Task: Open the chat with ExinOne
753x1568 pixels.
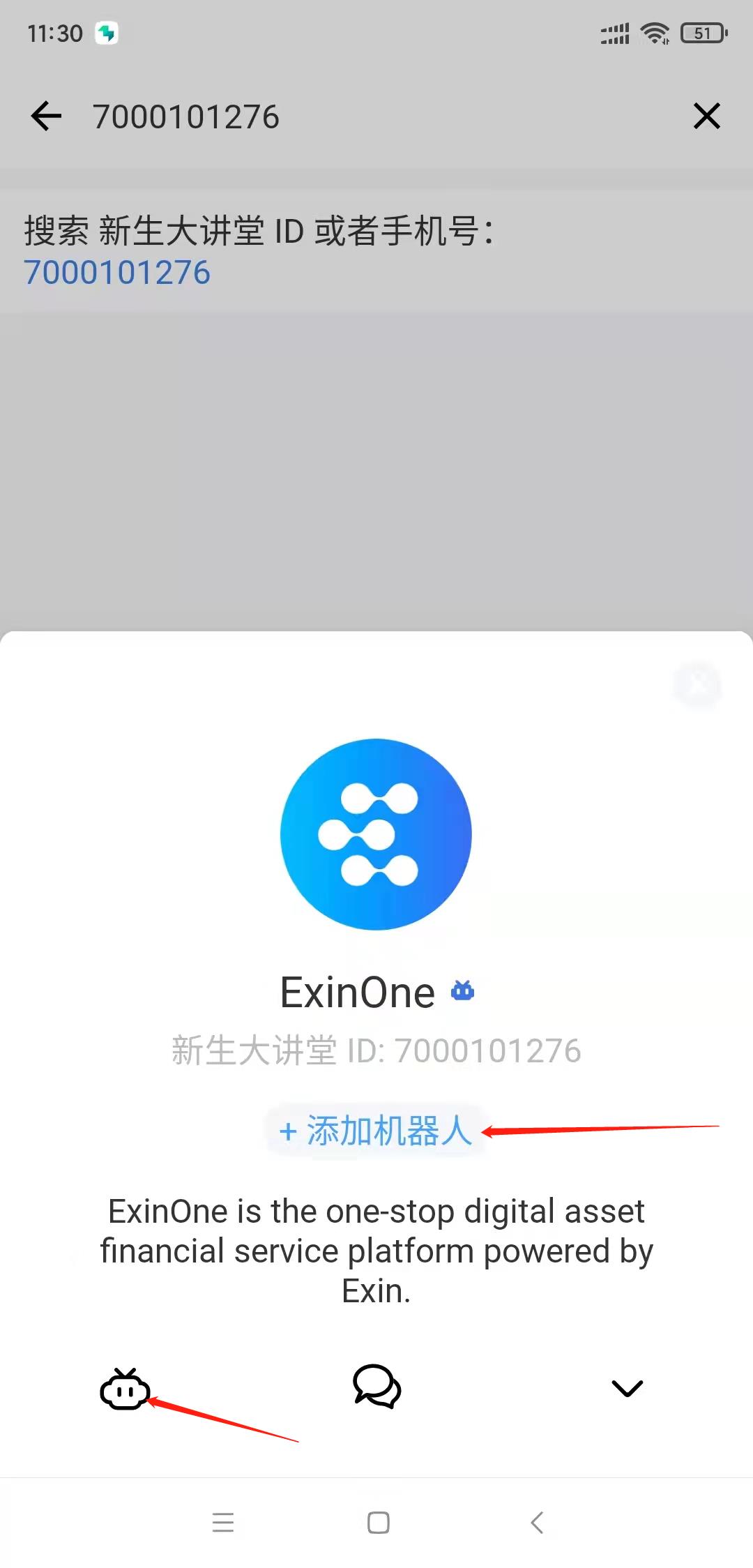Action: [x=376, y=1387]
